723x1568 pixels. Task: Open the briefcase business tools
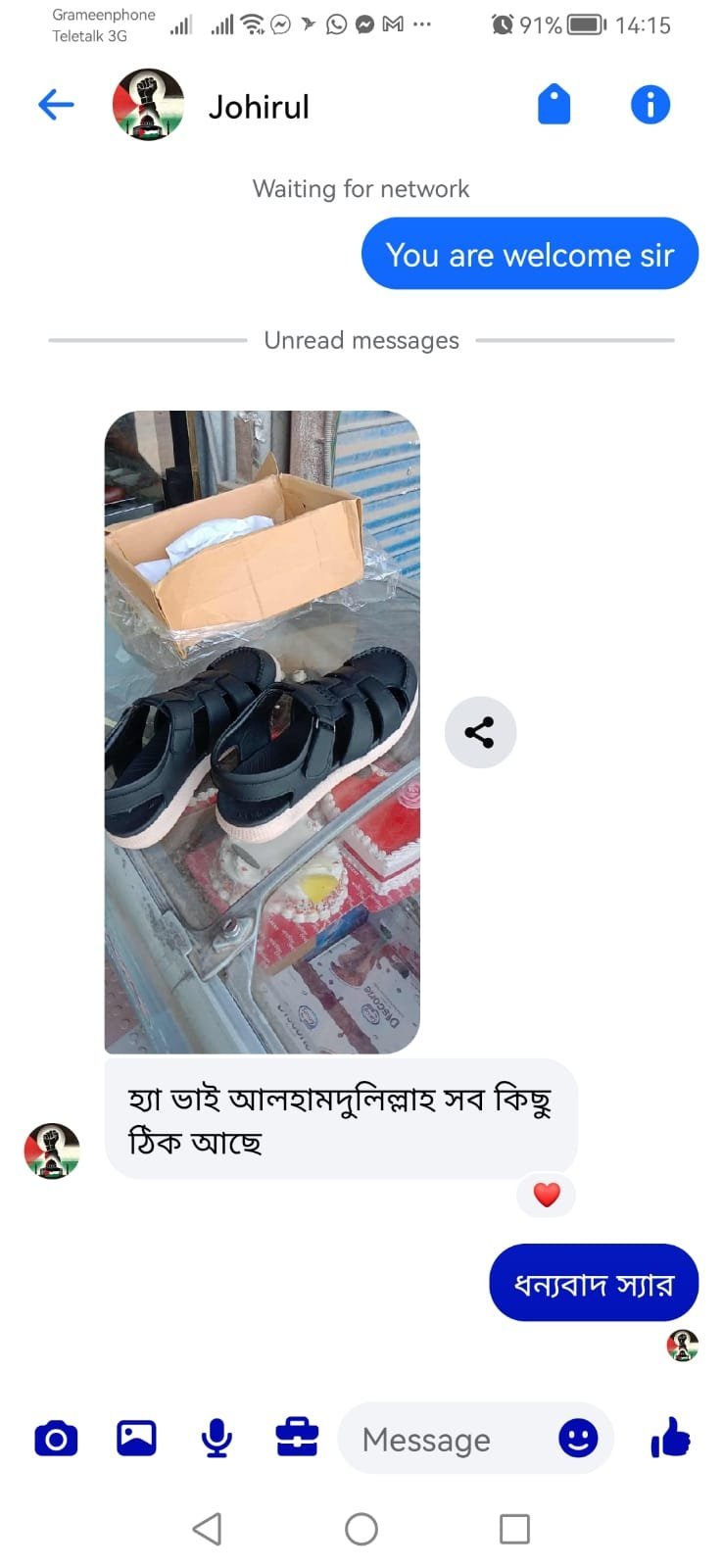tap(297, 1438)
